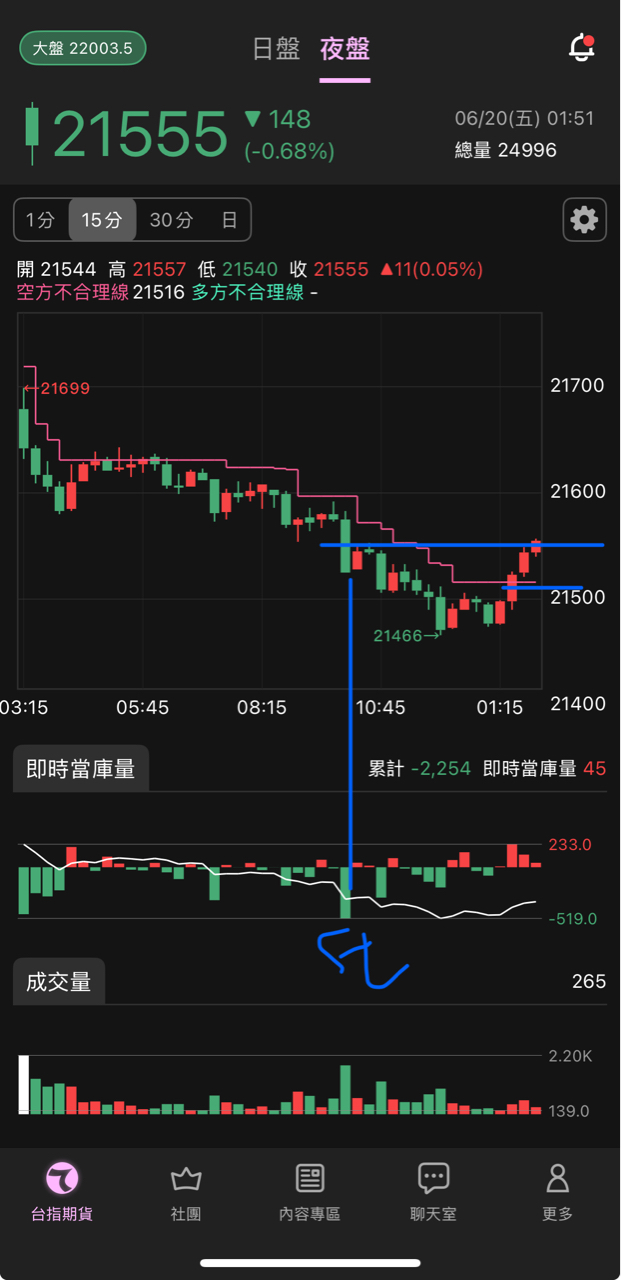Open the 內容專區 tab
This screenshot has width=621, height=1280.
[x=310, y=1192]
